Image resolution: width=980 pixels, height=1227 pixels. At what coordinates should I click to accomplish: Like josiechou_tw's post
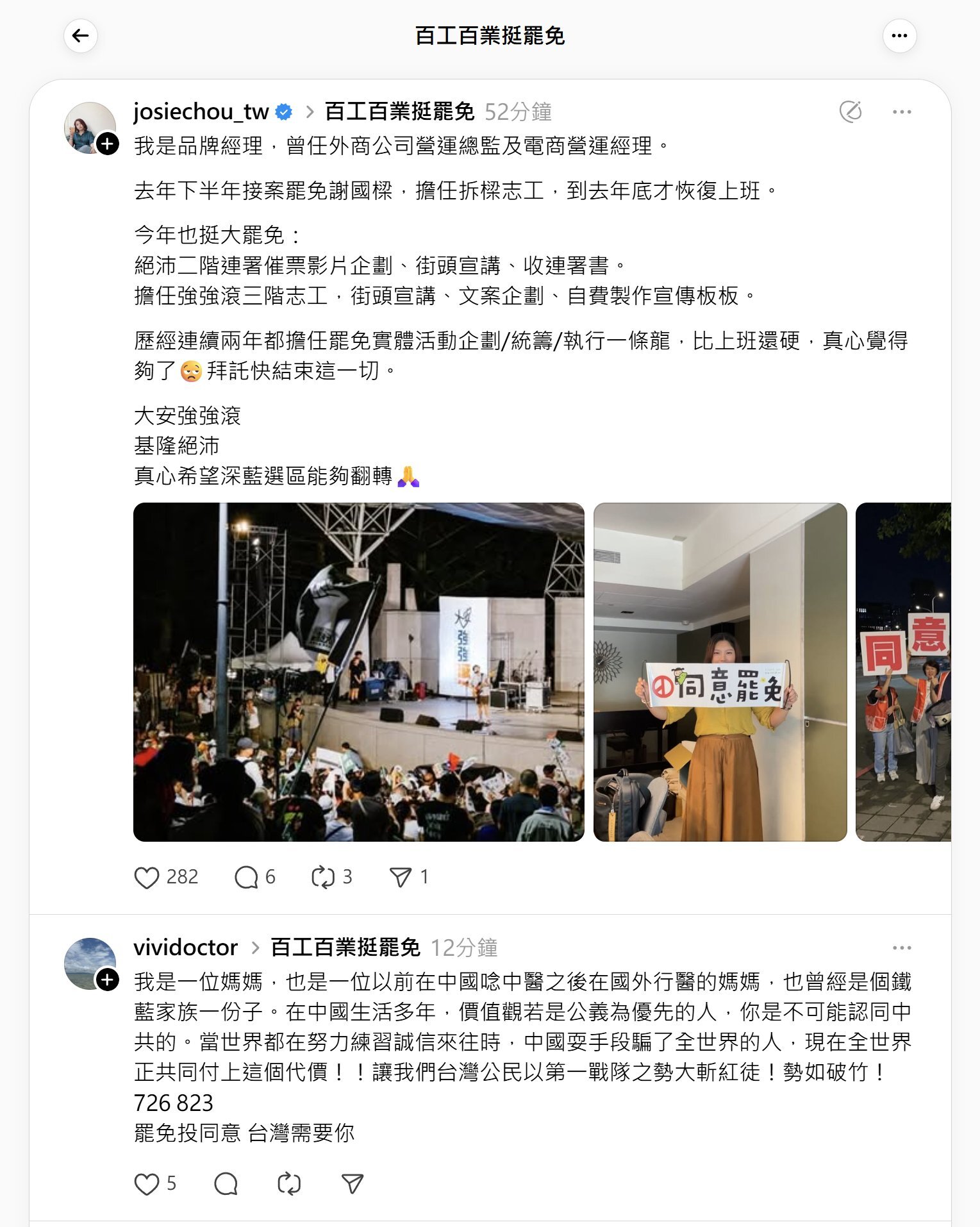147,877
